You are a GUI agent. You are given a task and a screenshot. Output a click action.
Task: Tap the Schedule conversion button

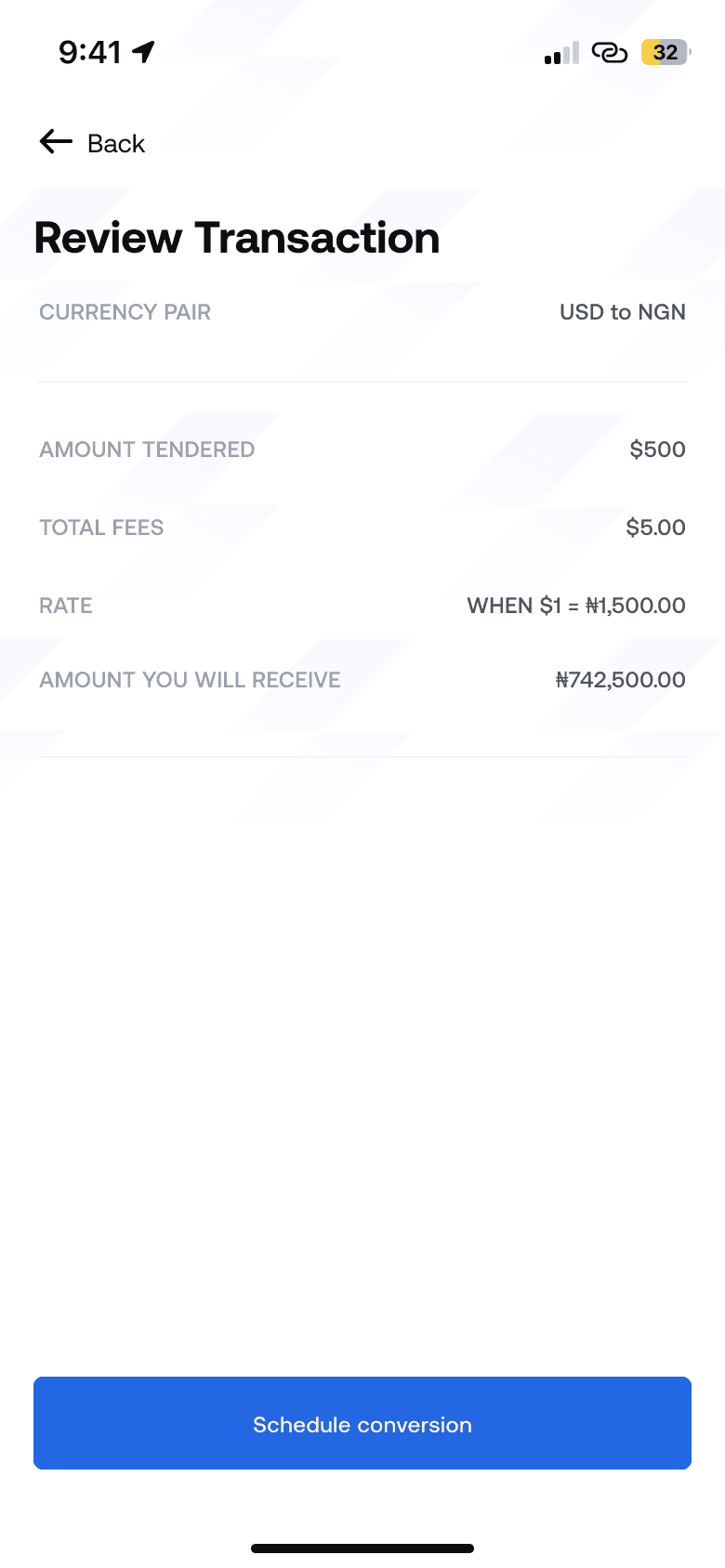pos(362,1423)
